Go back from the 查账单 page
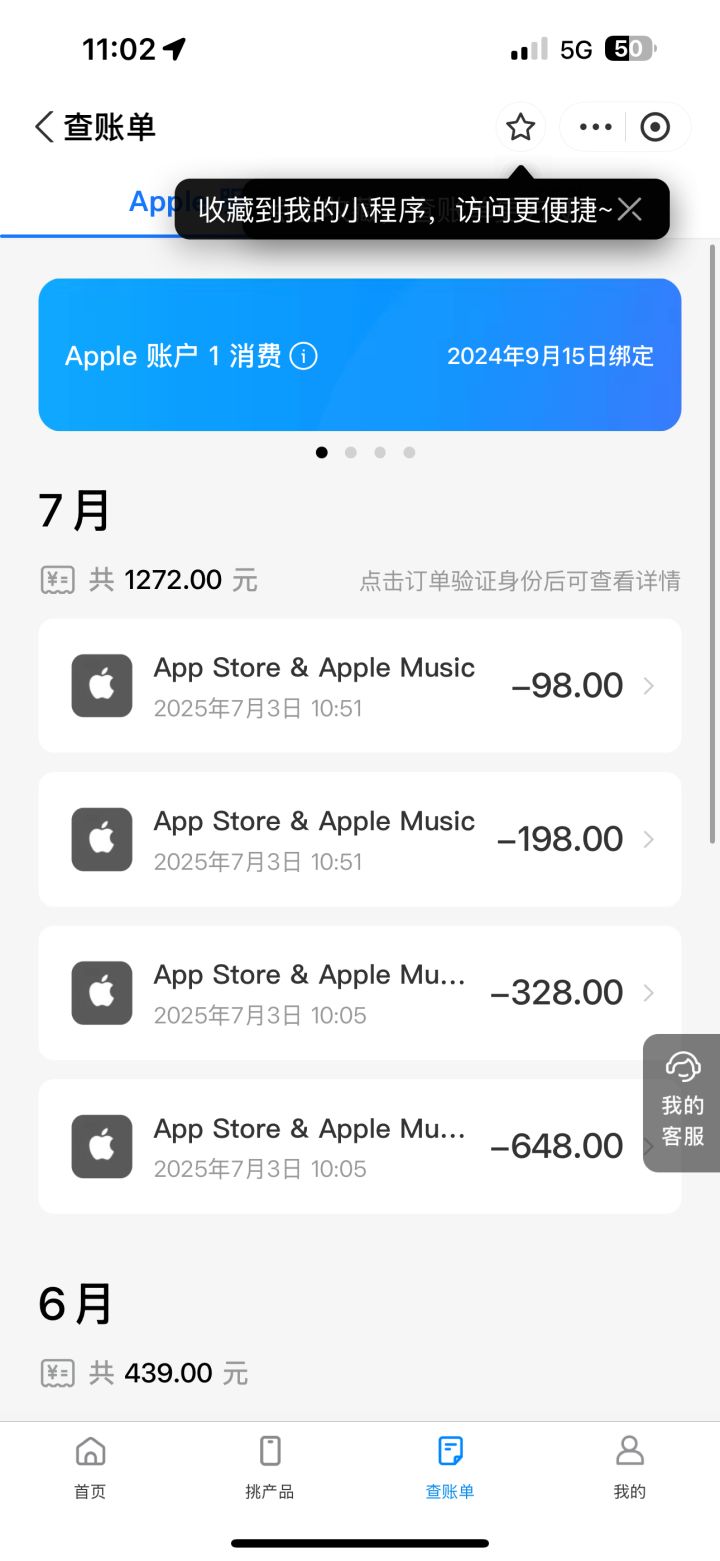Screen dimensions: 720x1561 click(x=45, y=127)
